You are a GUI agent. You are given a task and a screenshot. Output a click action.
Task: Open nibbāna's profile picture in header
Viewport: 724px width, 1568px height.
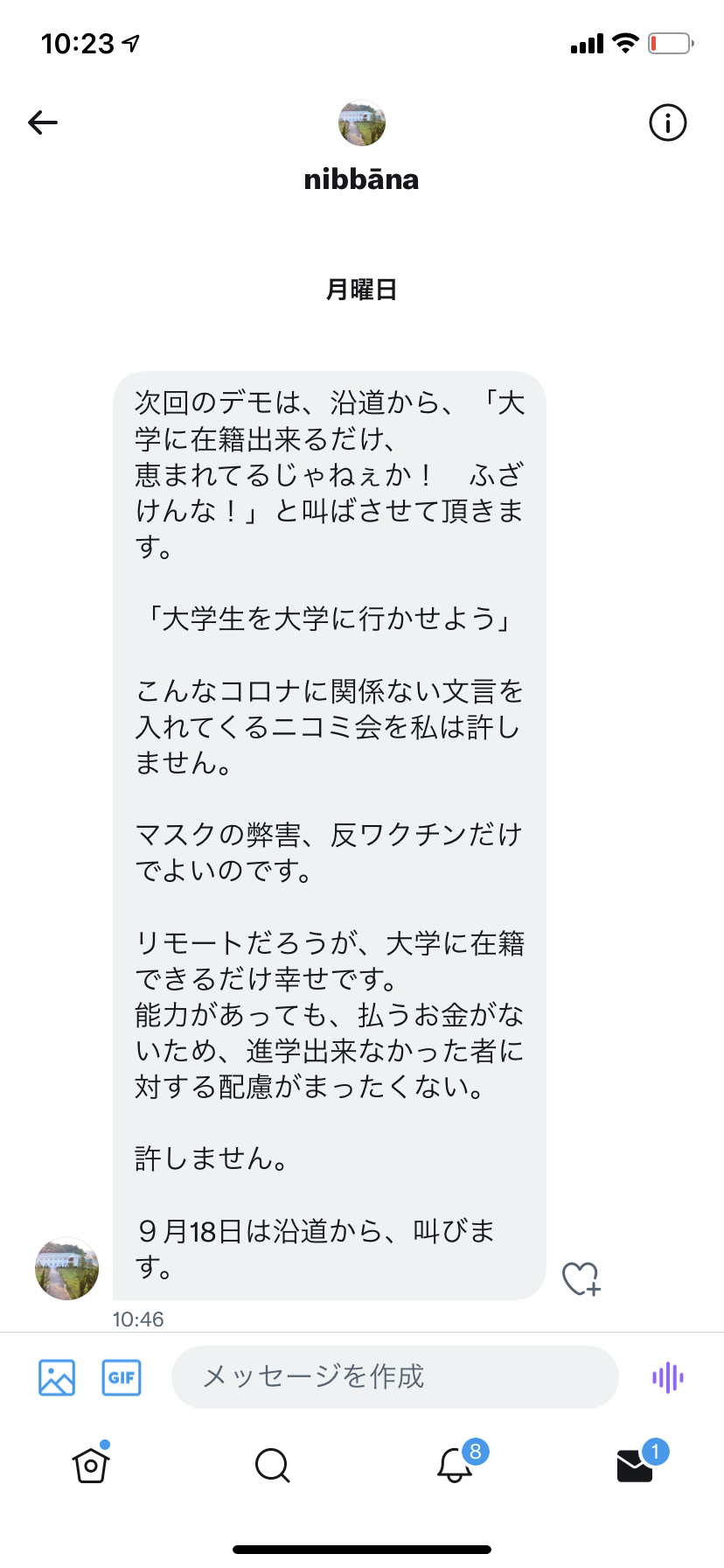click(361, 123)
